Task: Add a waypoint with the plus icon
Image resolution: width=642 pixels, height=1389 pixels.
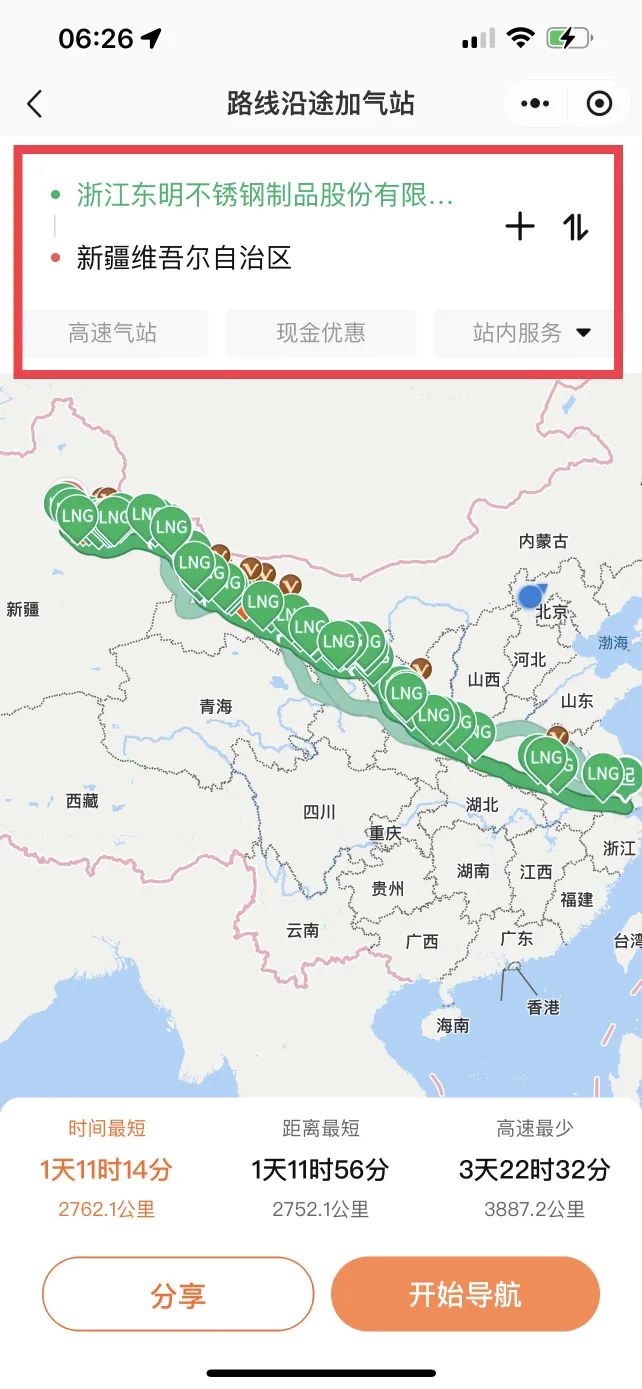Action: point(520,227)
